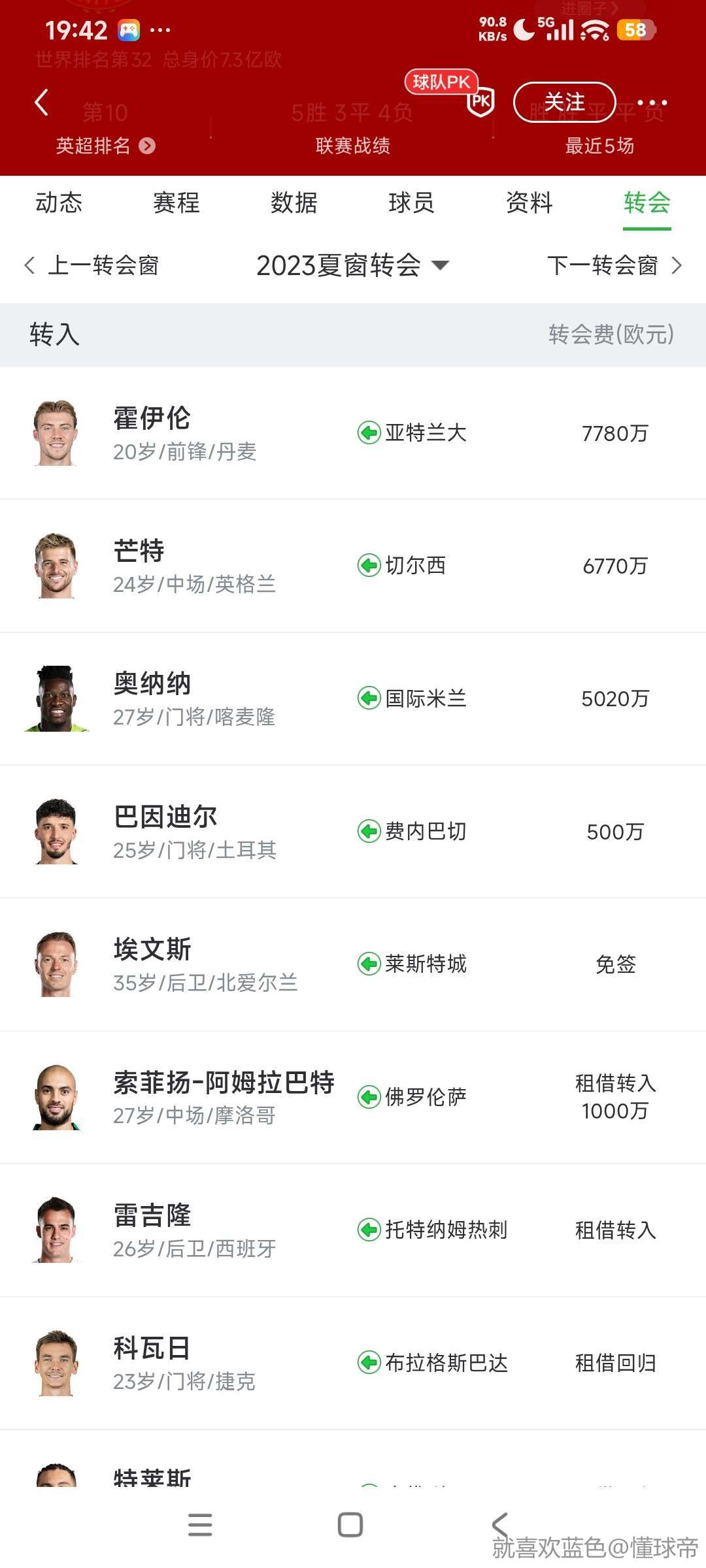Switch to the 数据 tab

tap(294, 203)
